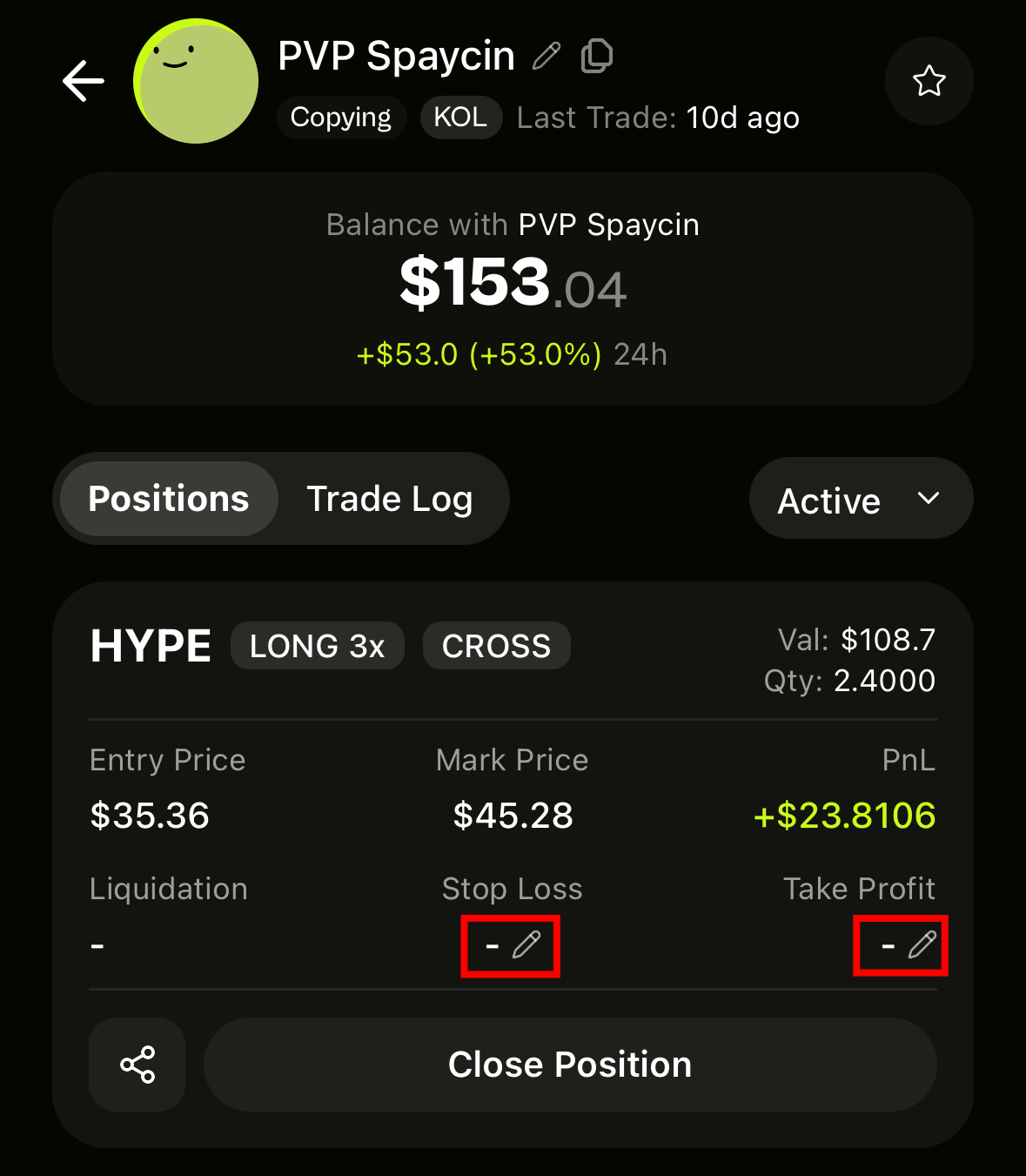
Task: Edit the PVP Spaycin name
Action: click(547, 56)
